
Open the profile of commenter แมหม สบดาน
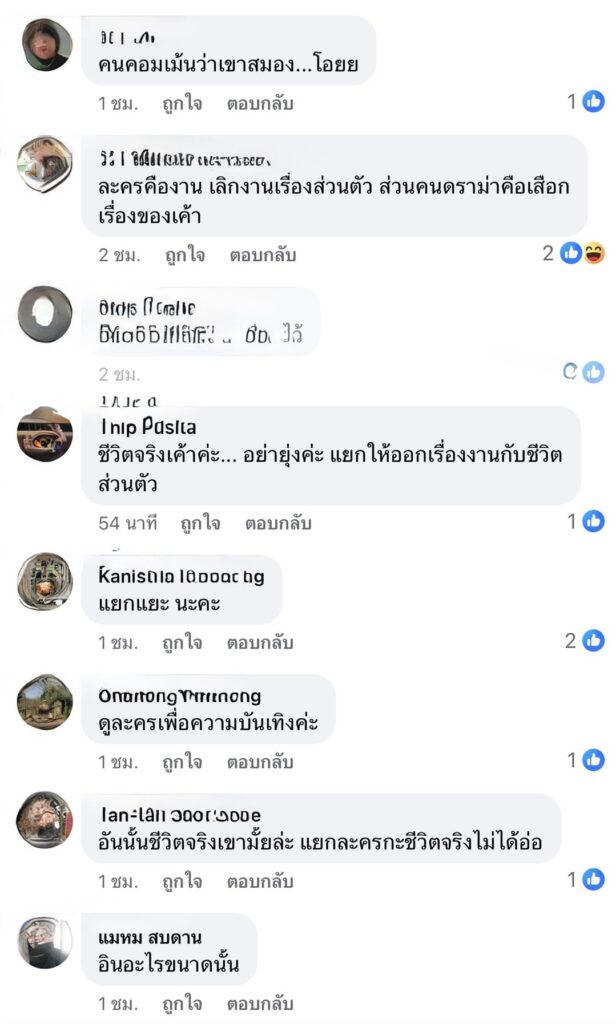click(x=150, y=937)
